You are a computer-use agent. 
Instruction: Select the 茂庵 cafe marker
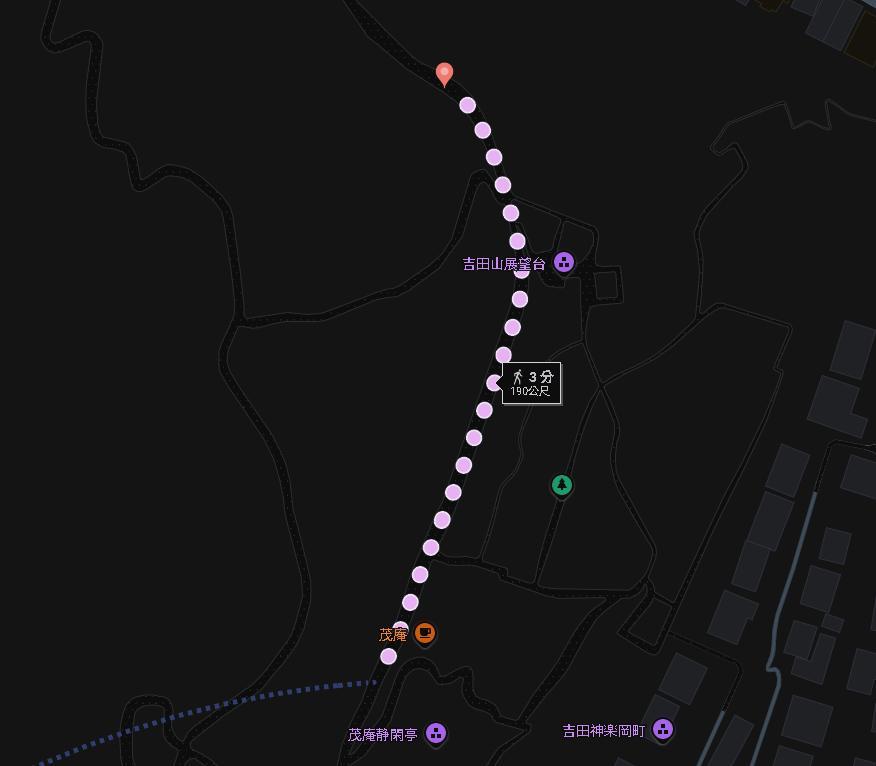[x=425, y=633]
